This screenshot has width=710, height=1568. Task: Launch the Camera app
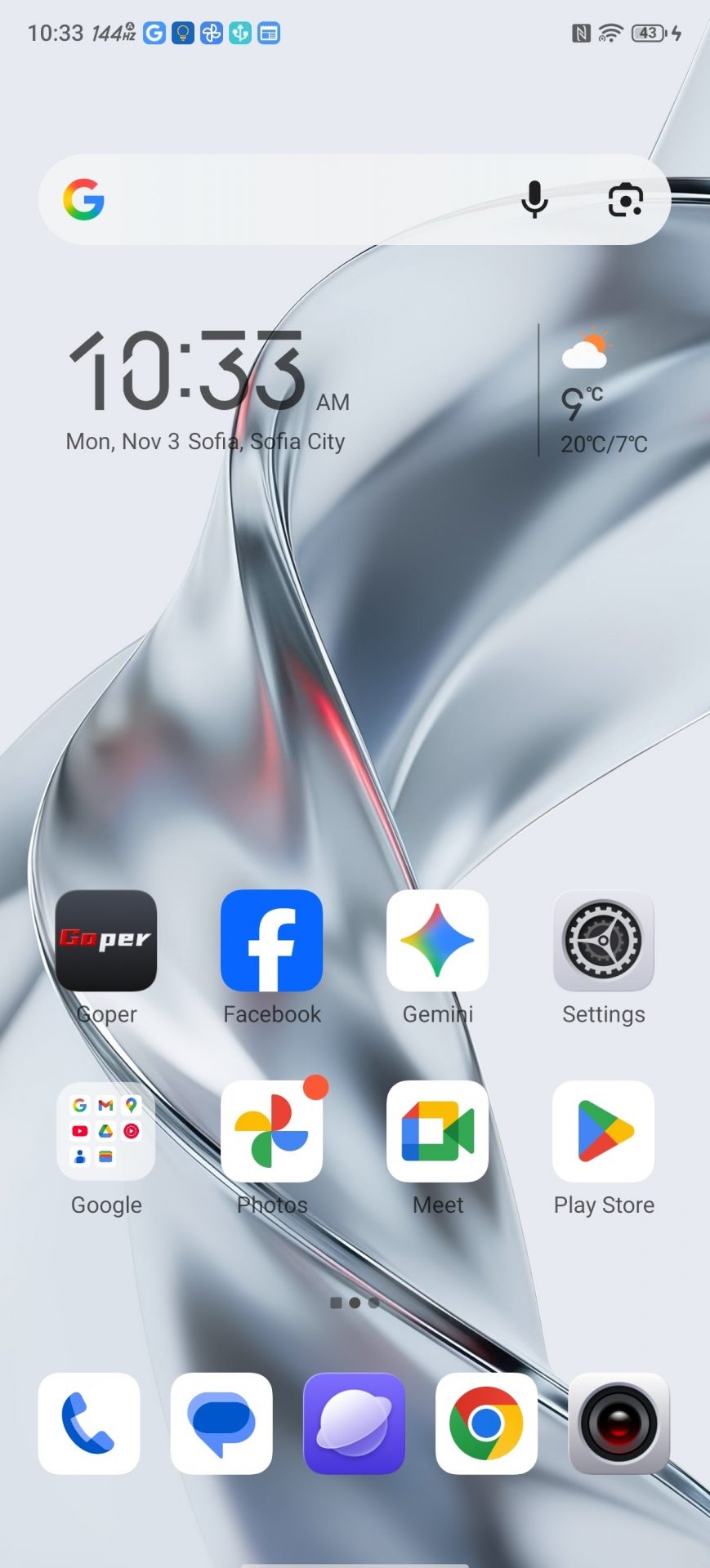[x=619, y=1423]
